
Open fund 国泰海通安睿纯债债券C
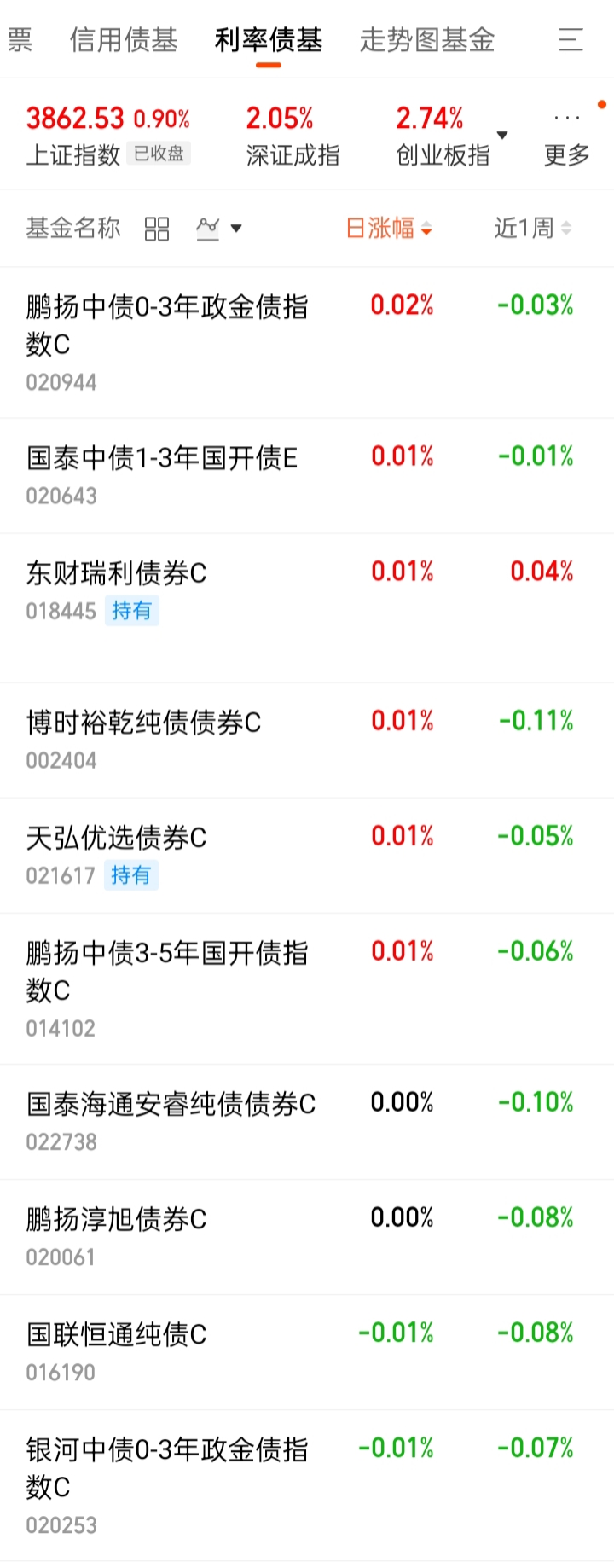coord(307,1122)
